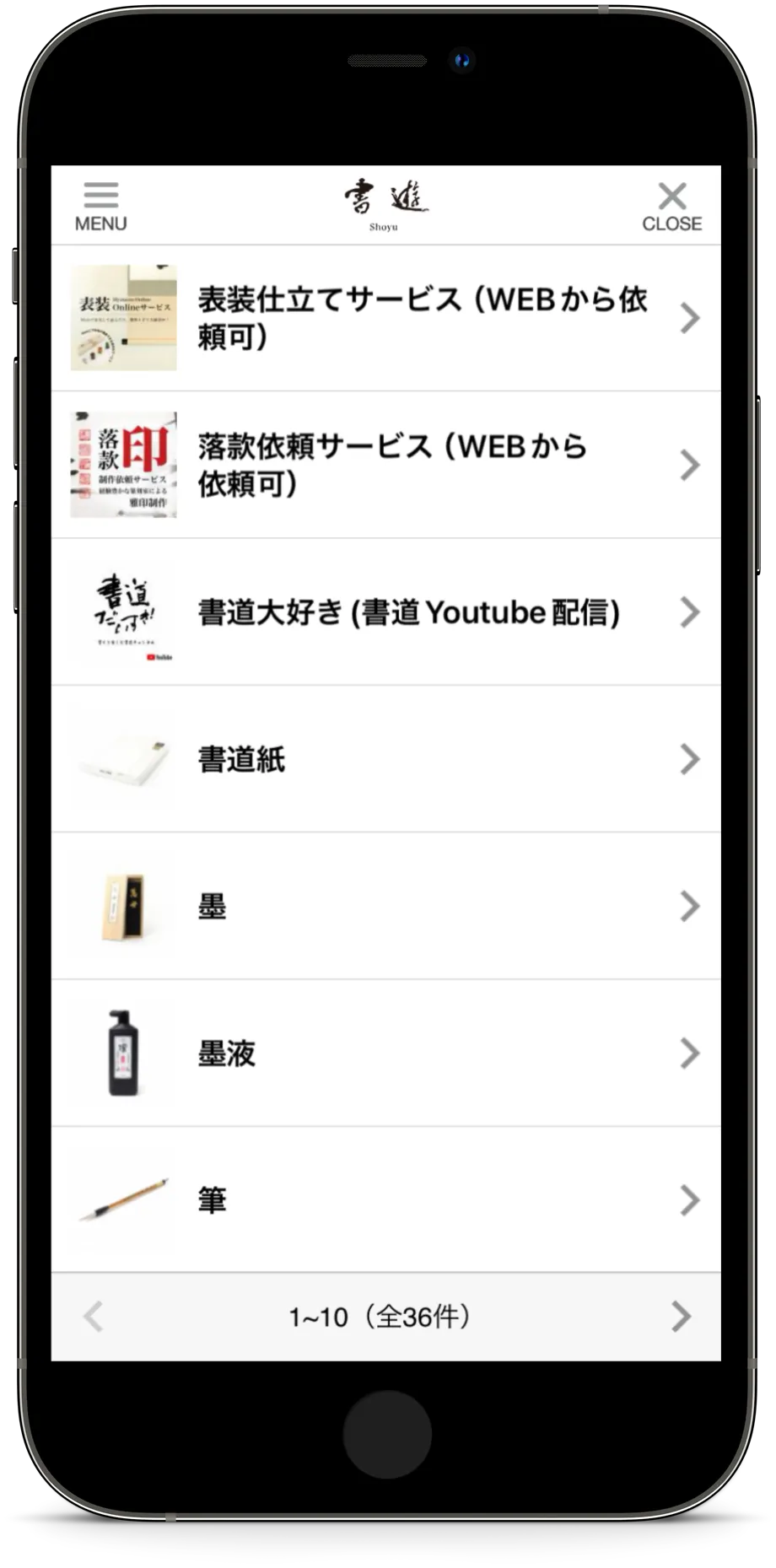Open 表装仕立てサービス row

(386, 318)
